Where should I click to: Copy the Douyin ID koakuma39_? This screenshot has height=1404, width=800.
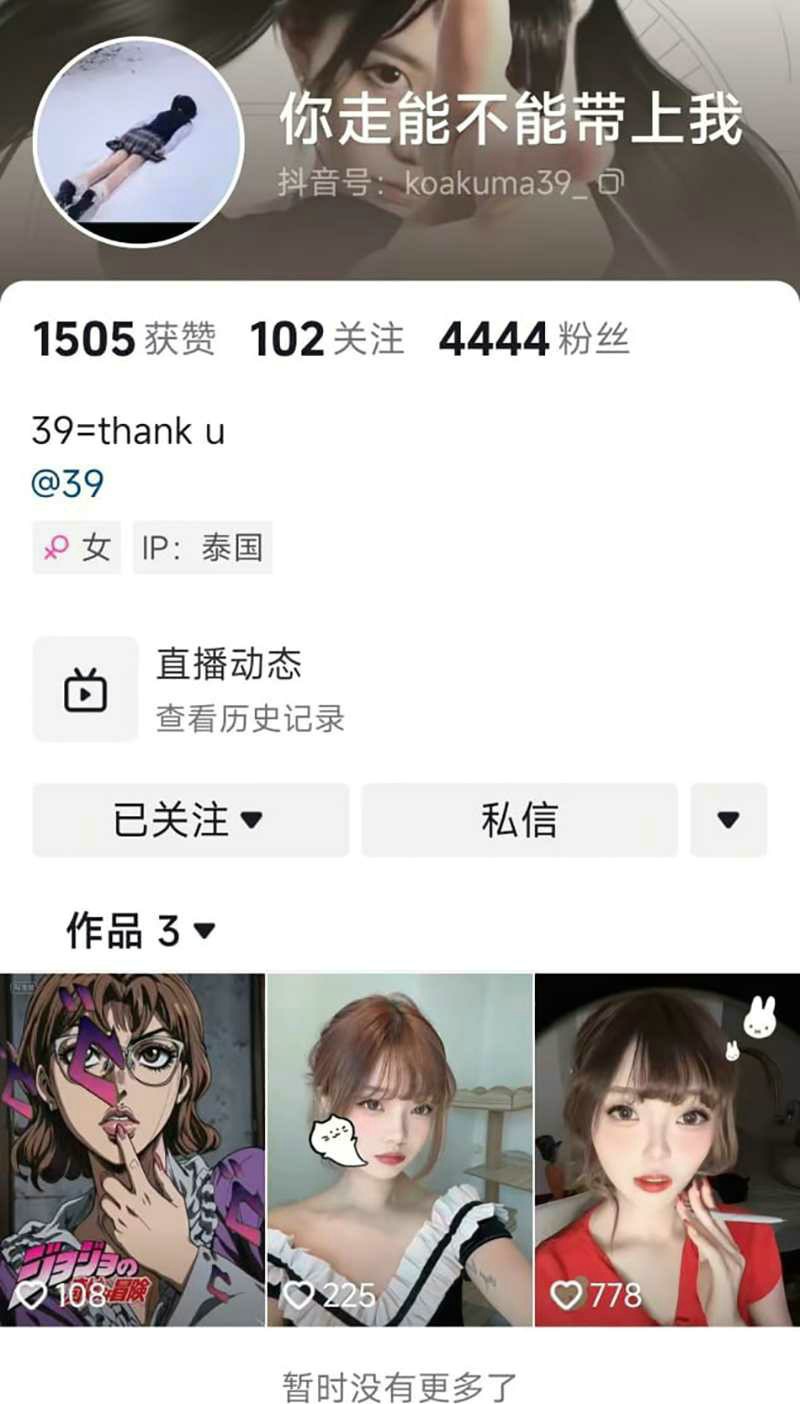click(614, 183)
